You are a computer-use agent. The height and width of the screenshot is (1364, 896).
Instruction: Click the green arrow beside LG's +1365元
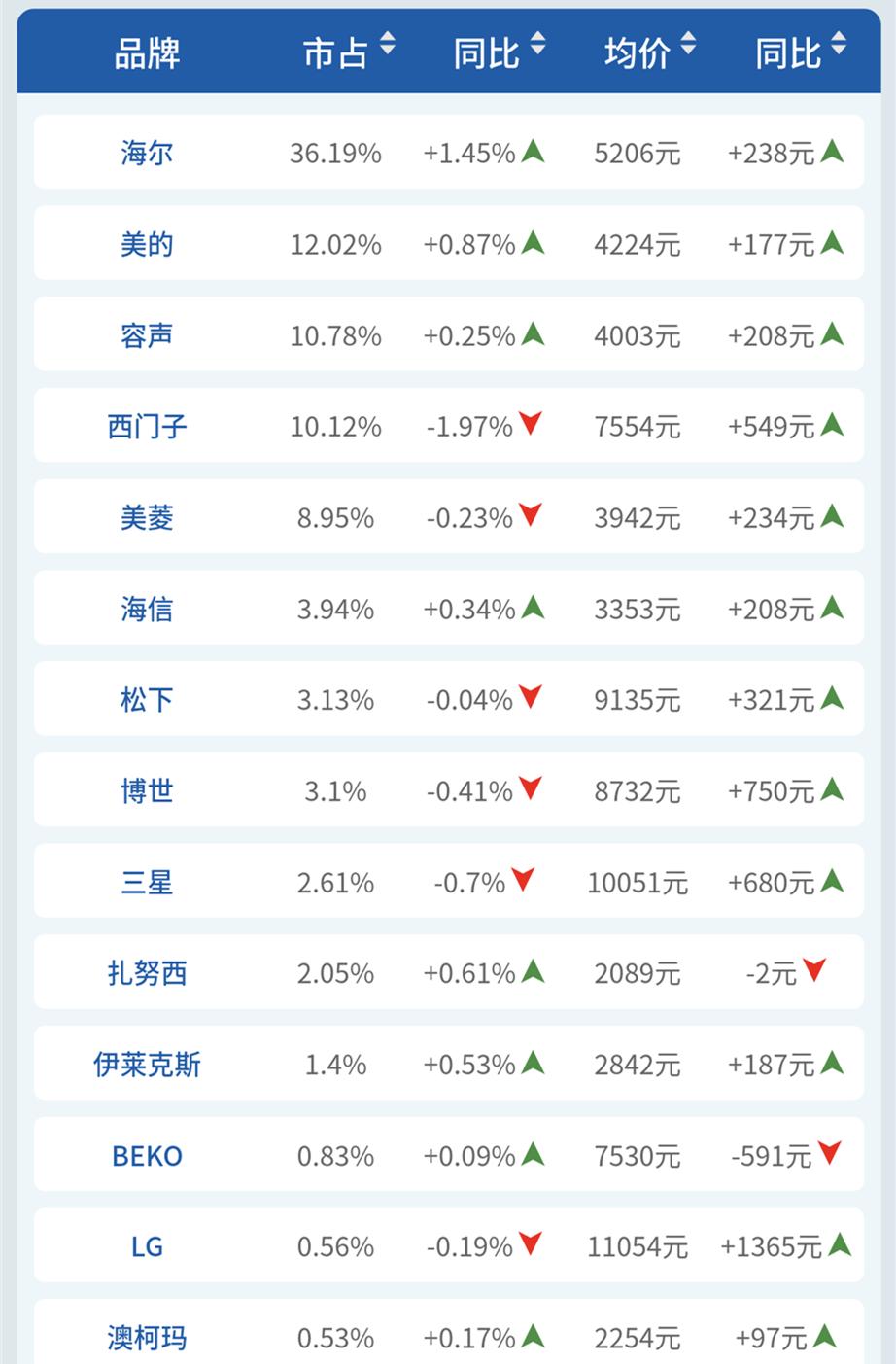(838, 1245)
